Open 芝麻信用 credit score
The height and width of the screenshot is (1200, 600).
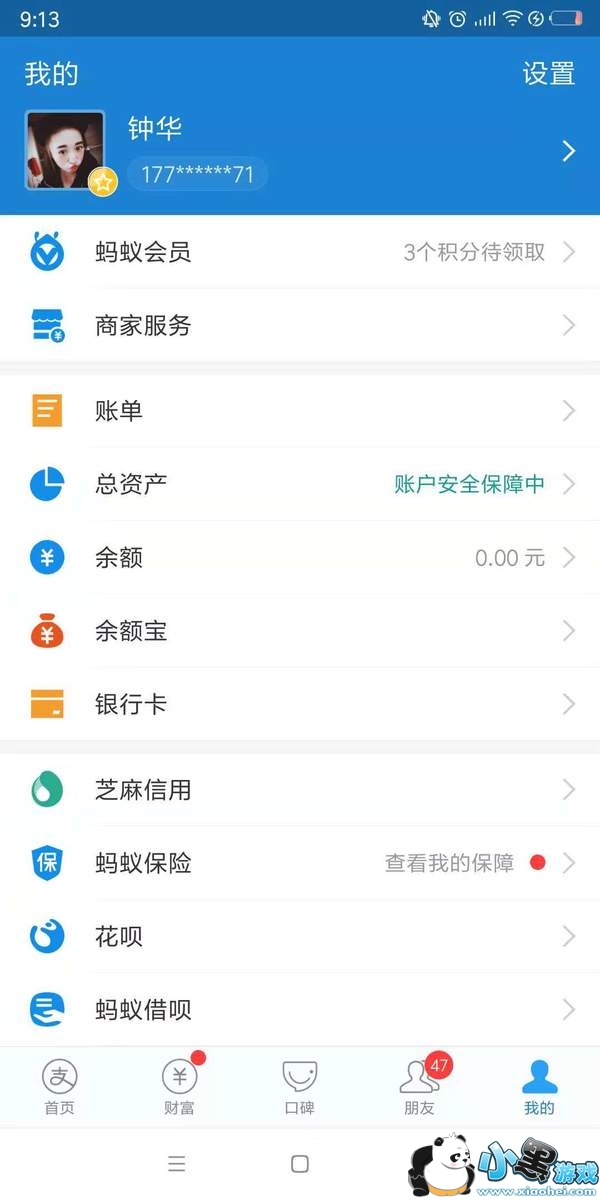tap(300, 790)
